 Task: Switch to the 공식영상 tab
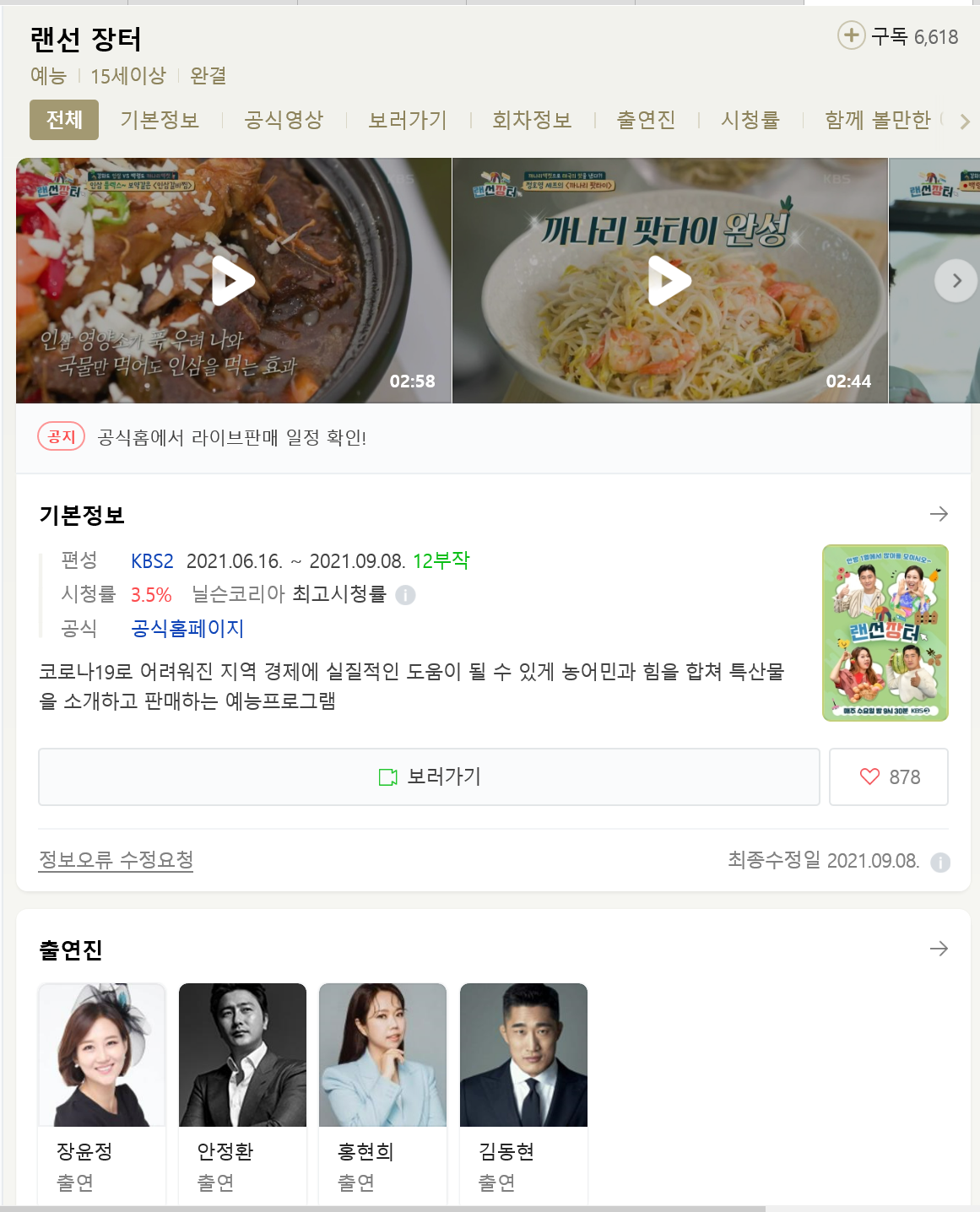tap(284, 120)
